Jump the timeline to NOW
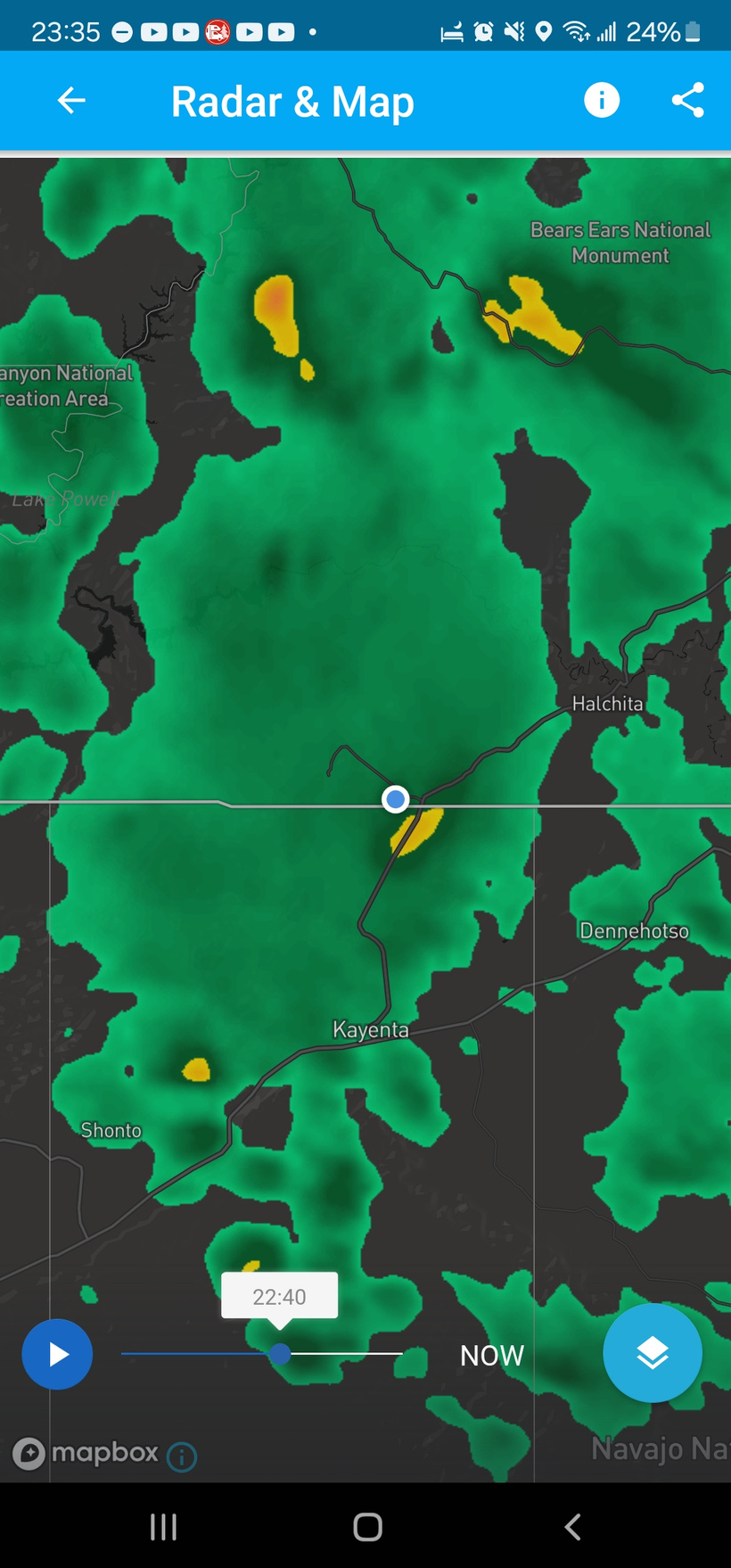 pyautogui.click(x=491, y=1356)
